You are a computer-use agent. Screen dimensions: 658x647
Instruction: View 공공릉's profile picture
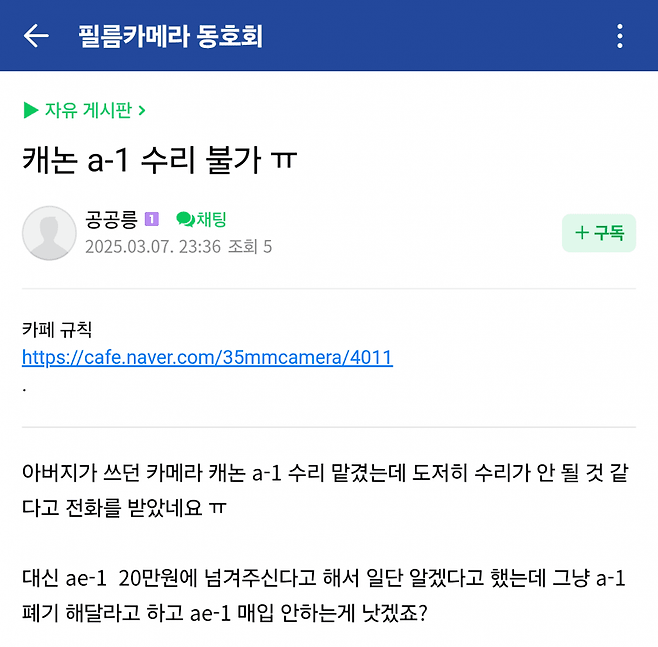point(49,233)
